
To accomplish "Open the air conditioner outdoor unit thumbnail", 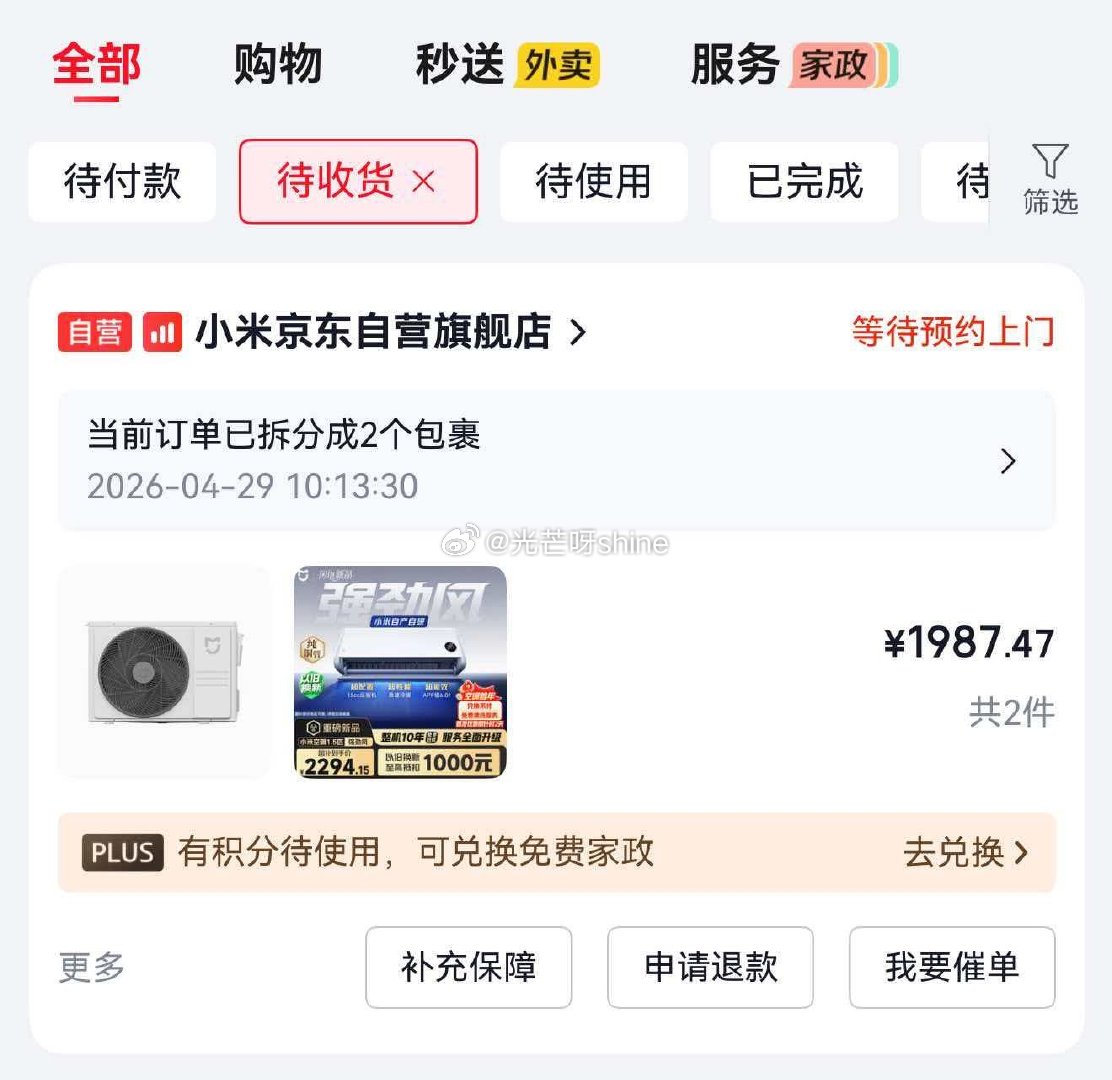I will pos(164,672).
